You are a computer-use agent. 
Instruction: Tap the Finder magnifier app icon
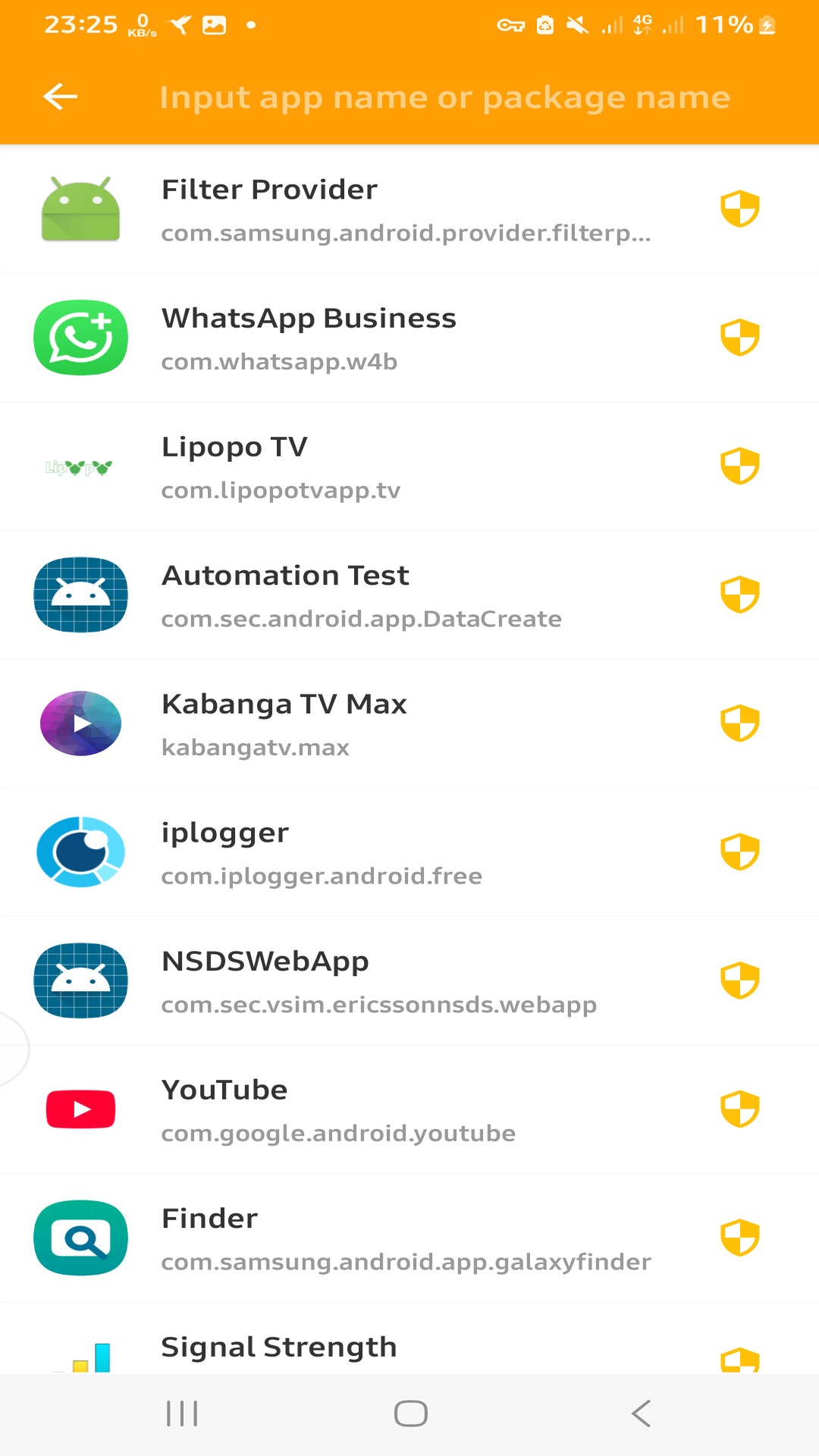(x=80, y=1237)
